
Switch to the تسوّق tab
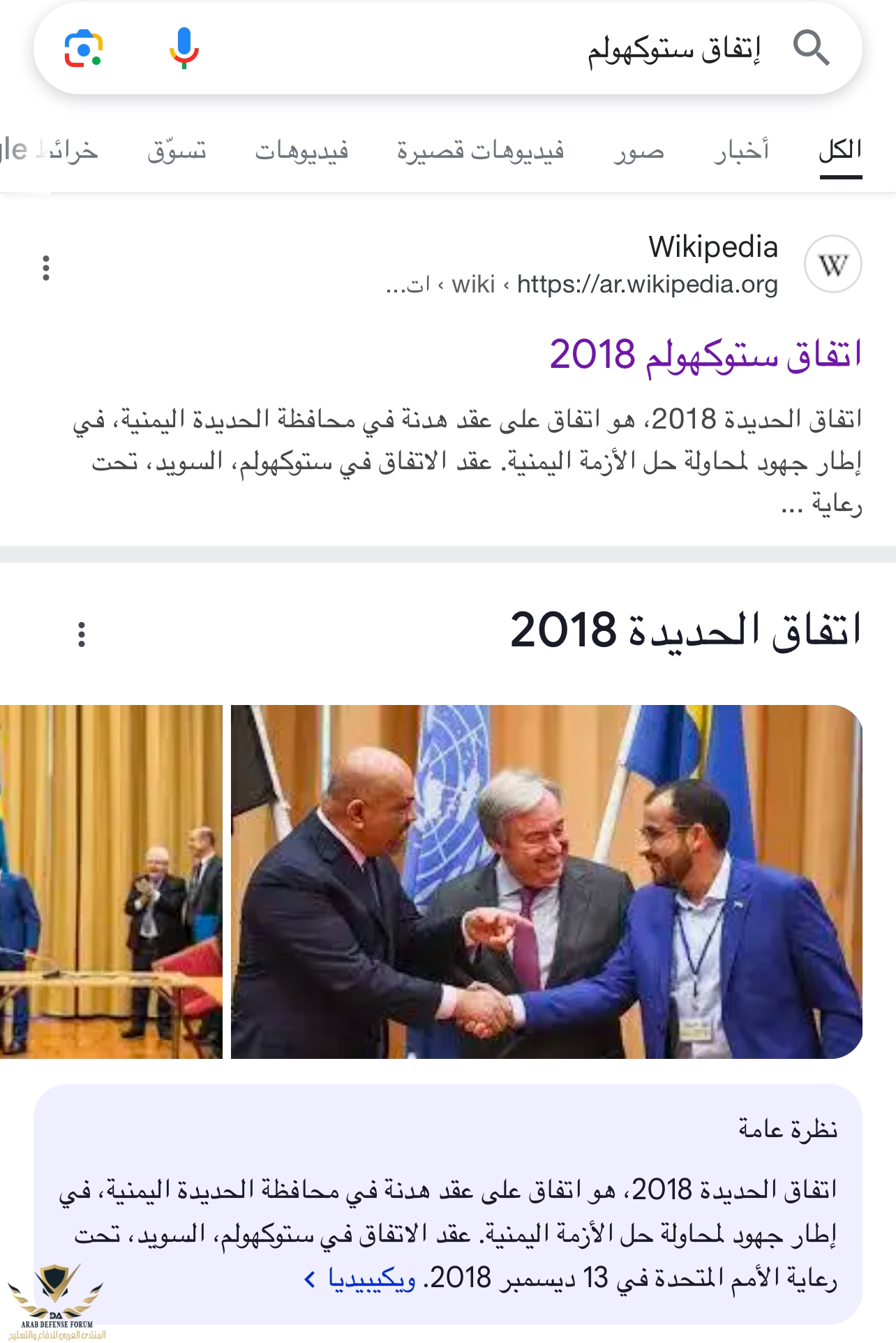[x=177, y=151]
